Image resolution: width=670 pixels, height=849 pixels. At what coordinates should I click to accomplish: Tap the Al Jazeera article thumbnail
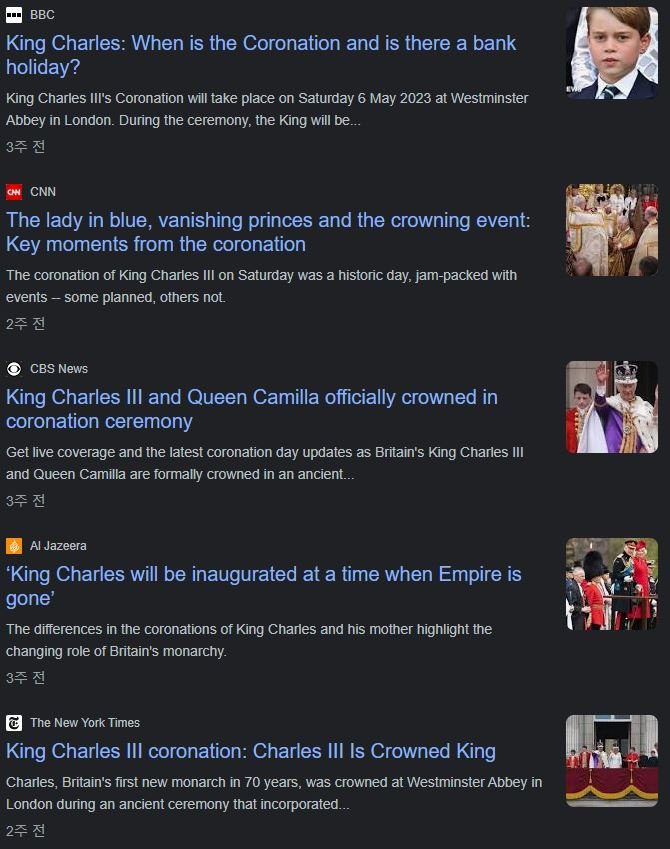point(611,584)
